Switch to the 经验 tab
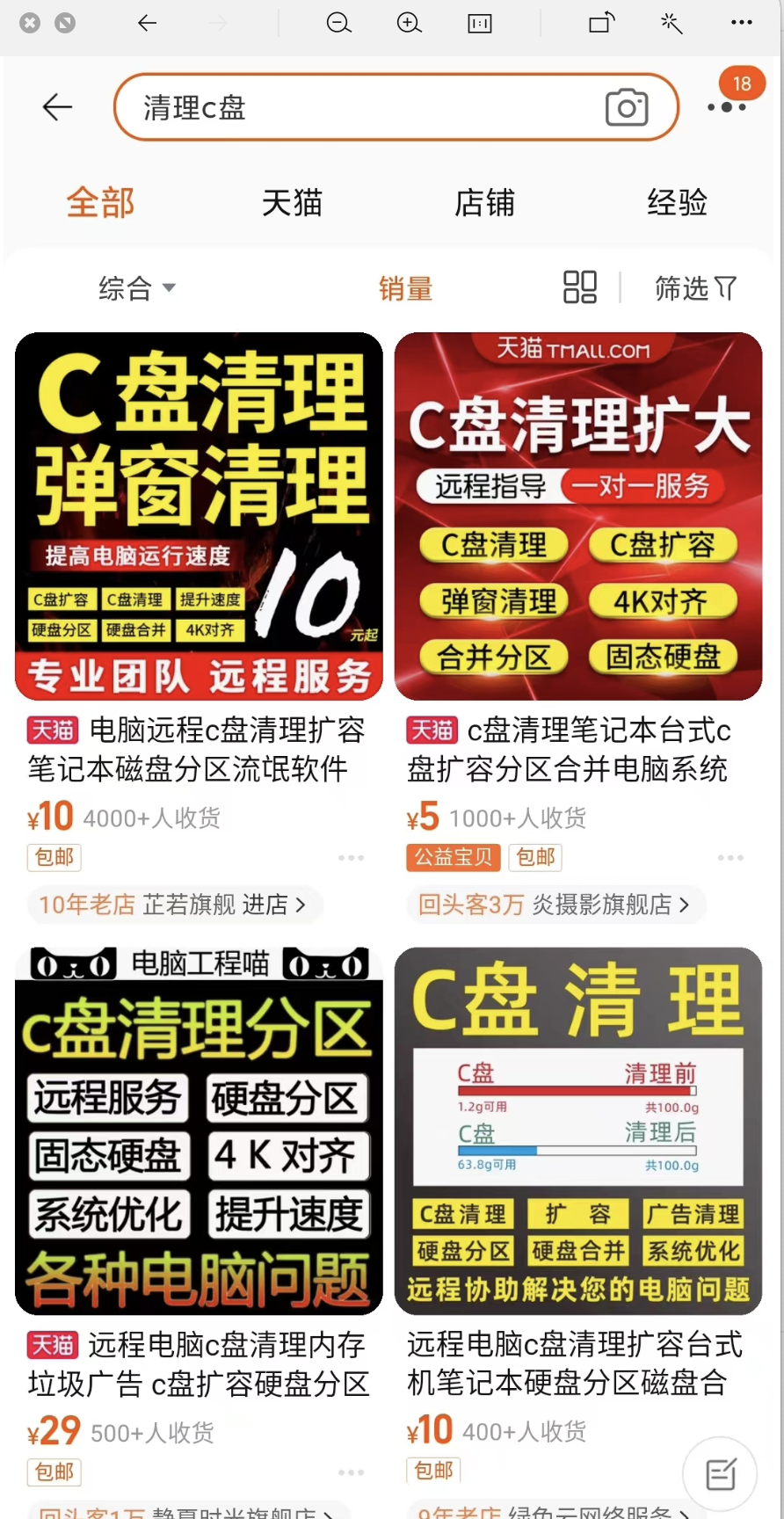Screen dimensions: 784x1519 point(677,203)
